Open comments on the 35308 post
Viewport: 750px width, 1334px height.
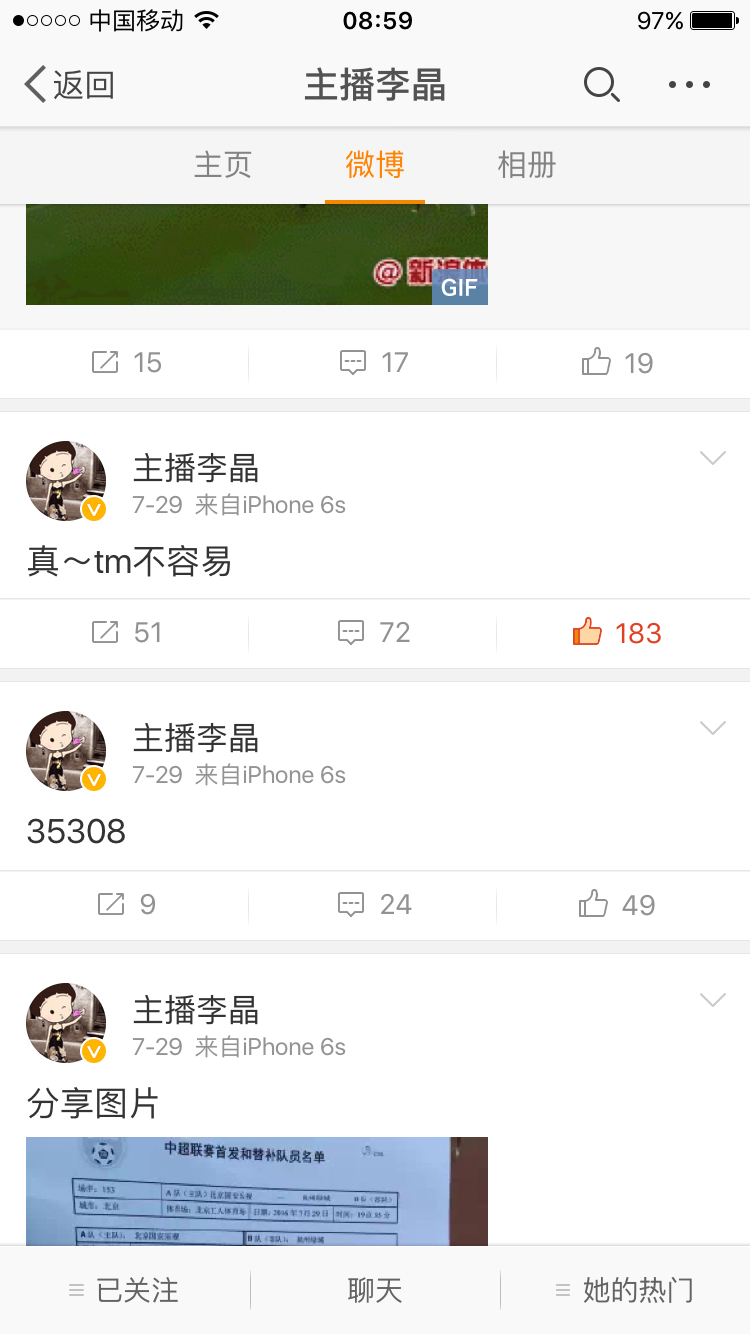coord(374,904)
